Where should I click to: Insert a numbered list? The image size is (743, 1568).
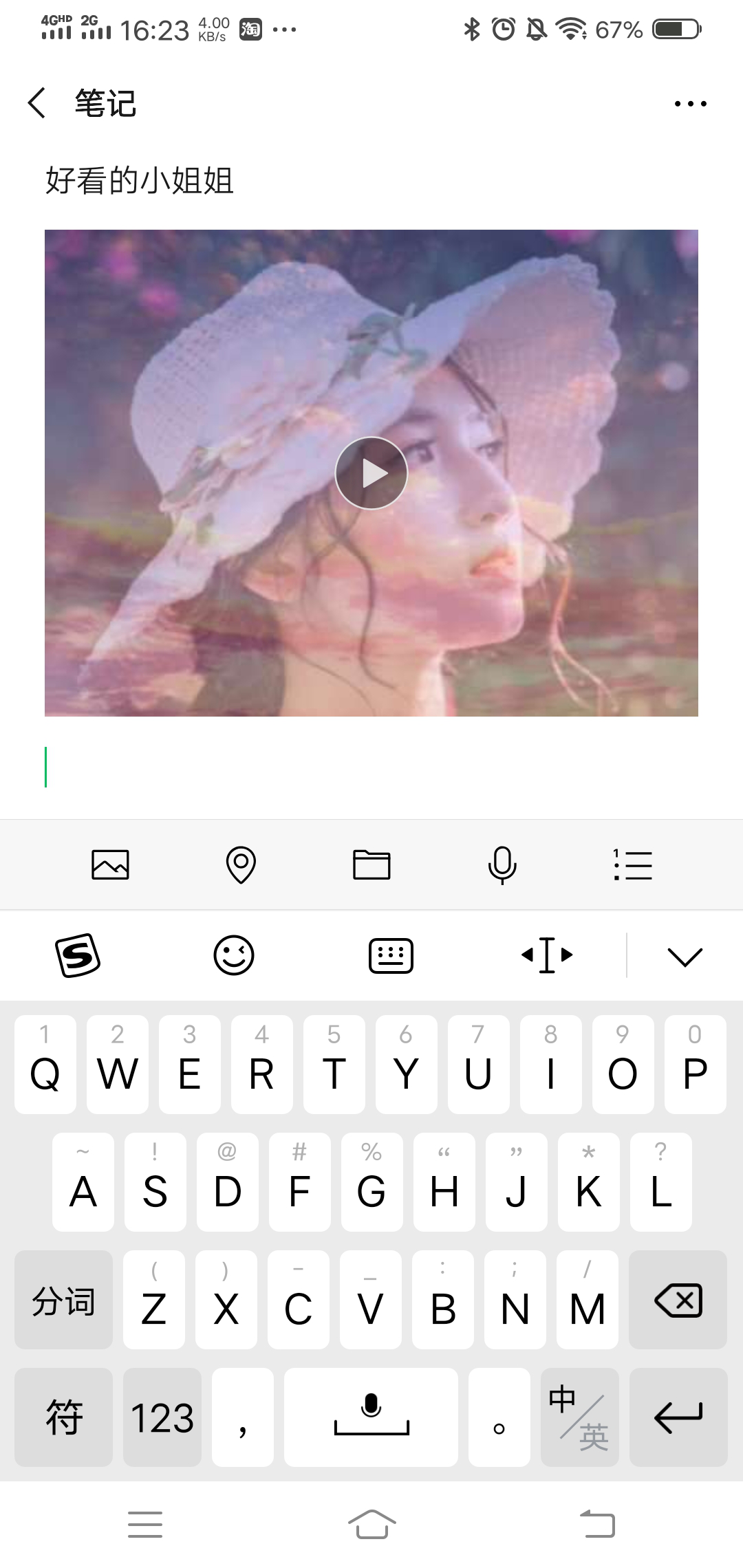(633, 864)
